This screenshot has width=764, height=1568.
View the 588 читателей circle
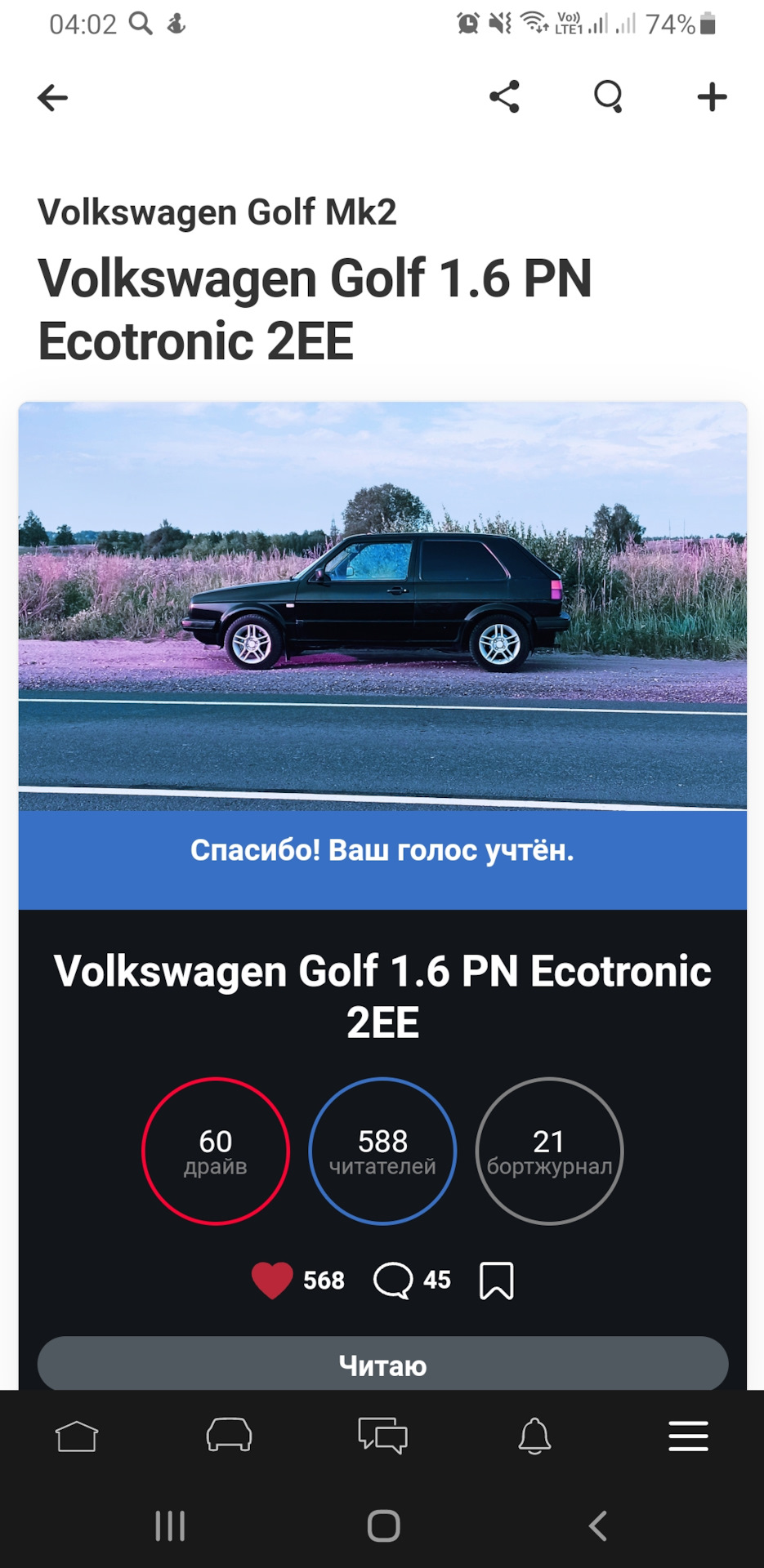[x=382, y=1151]
